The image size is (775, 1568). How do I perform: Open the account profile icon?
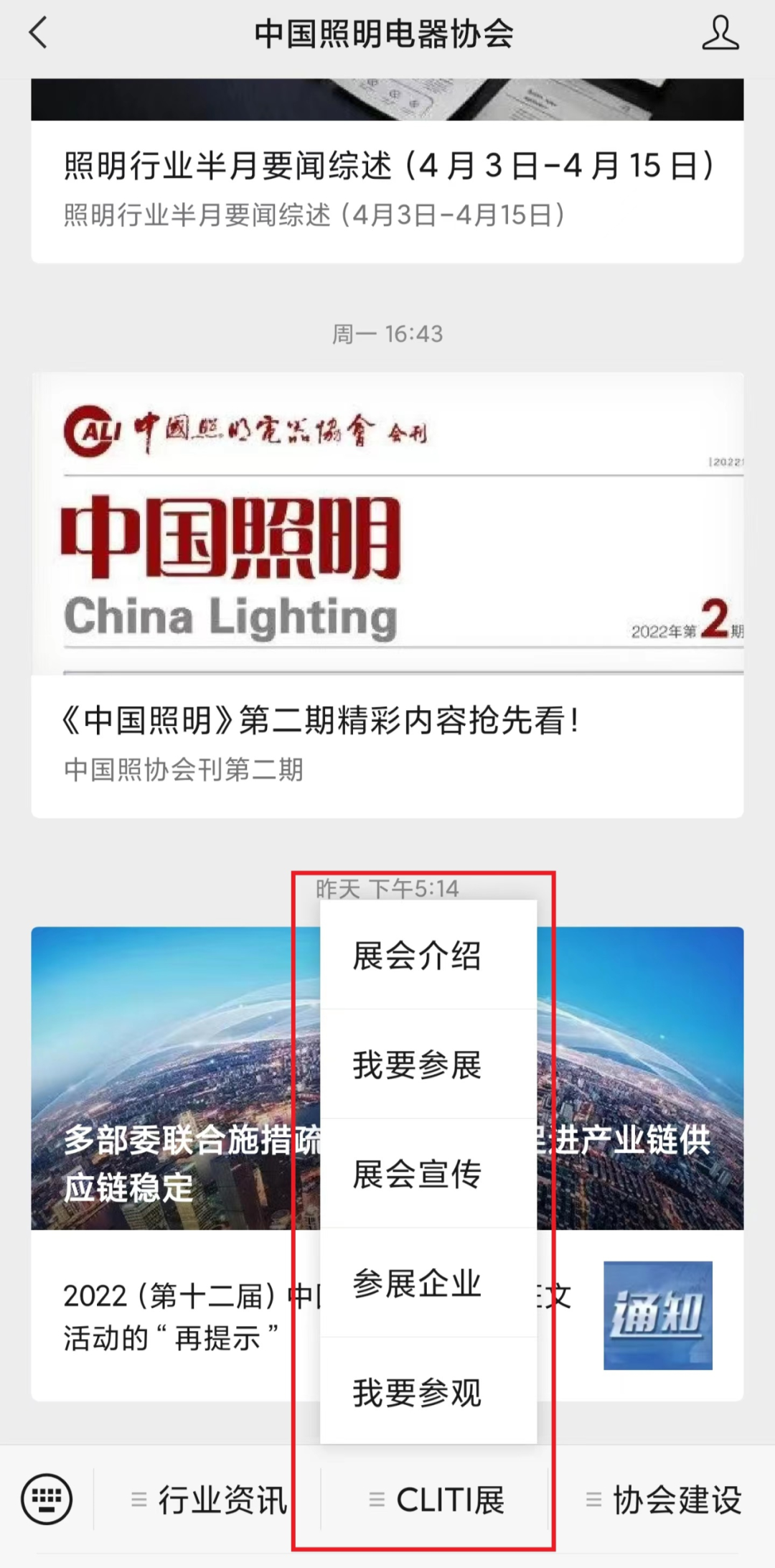720,34
